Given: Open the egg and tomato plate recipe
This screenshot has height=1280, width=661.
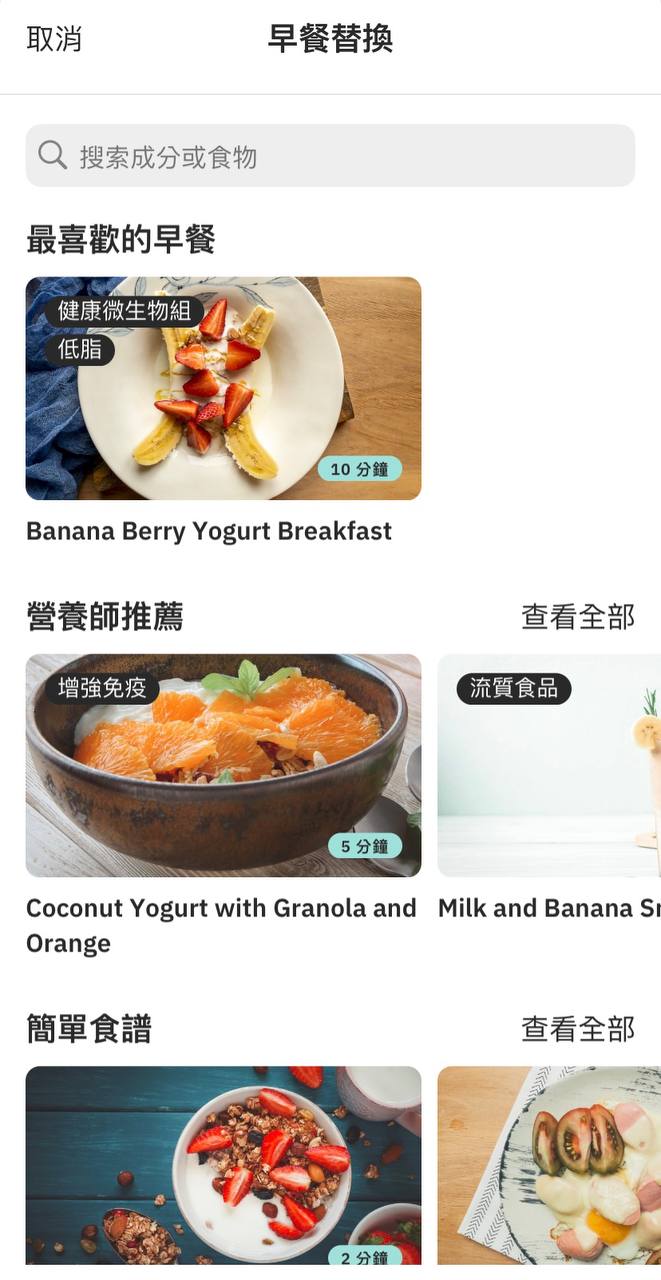Looking at the screenshot, I should point(548,1165).
